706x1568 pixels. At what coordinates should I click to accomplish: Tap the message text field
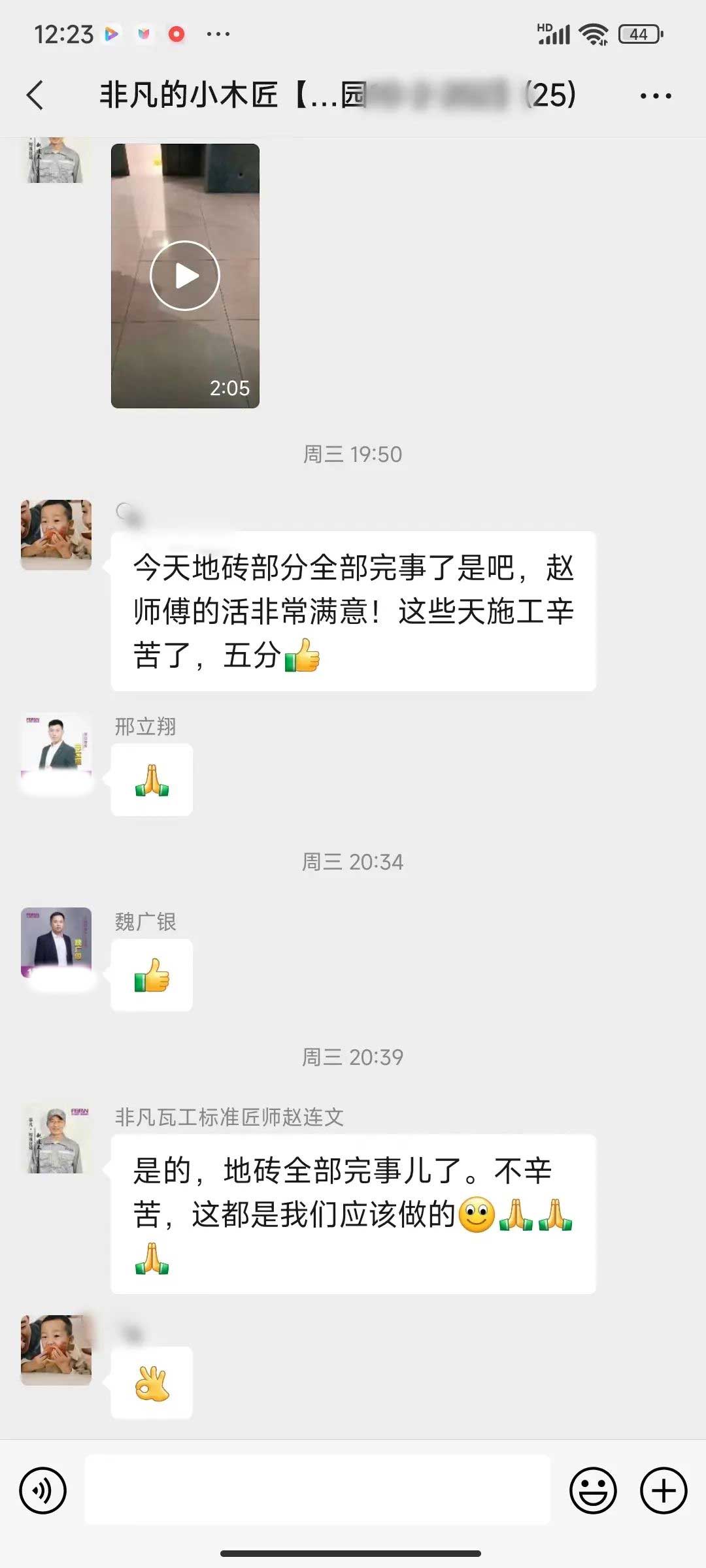(318, 1490)
